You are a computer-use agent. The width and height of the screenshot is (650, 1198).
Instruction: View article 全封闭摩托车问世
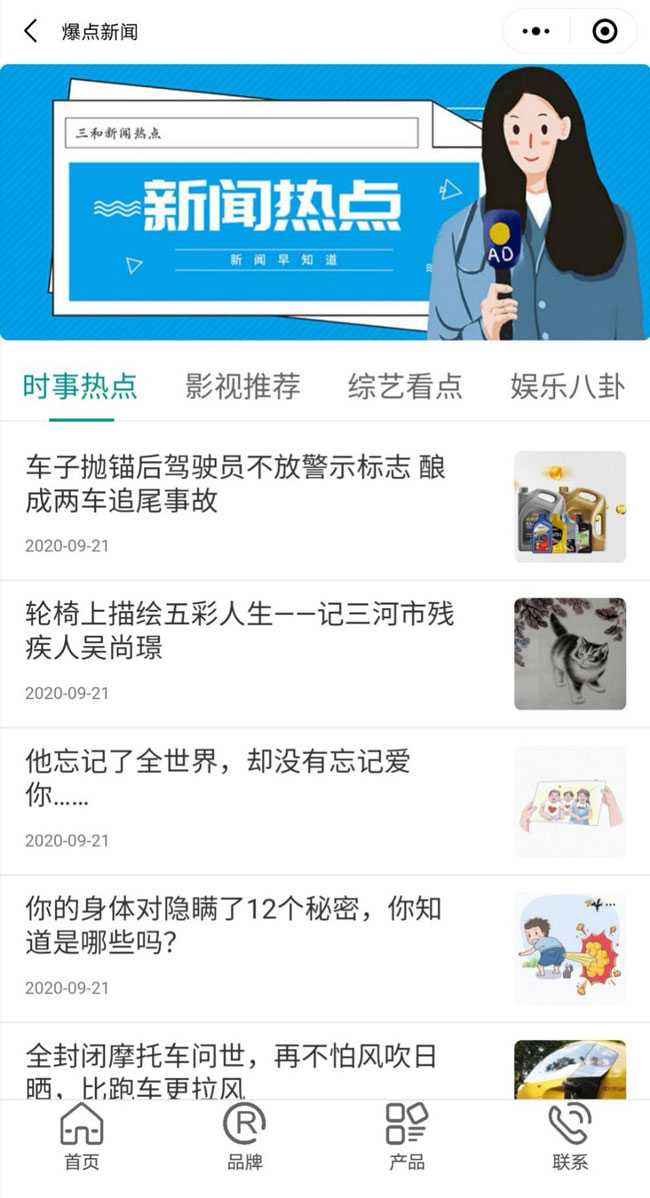230,1070
